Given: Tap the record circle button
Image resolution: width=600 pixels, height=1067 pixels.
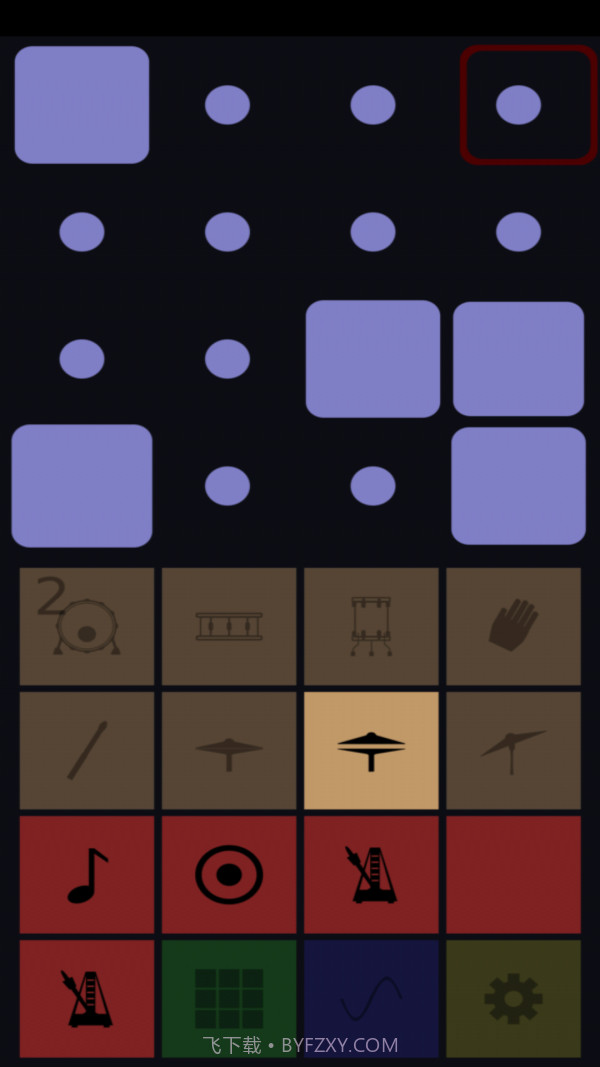Looking at the screenshot, I should pos(229,874).
